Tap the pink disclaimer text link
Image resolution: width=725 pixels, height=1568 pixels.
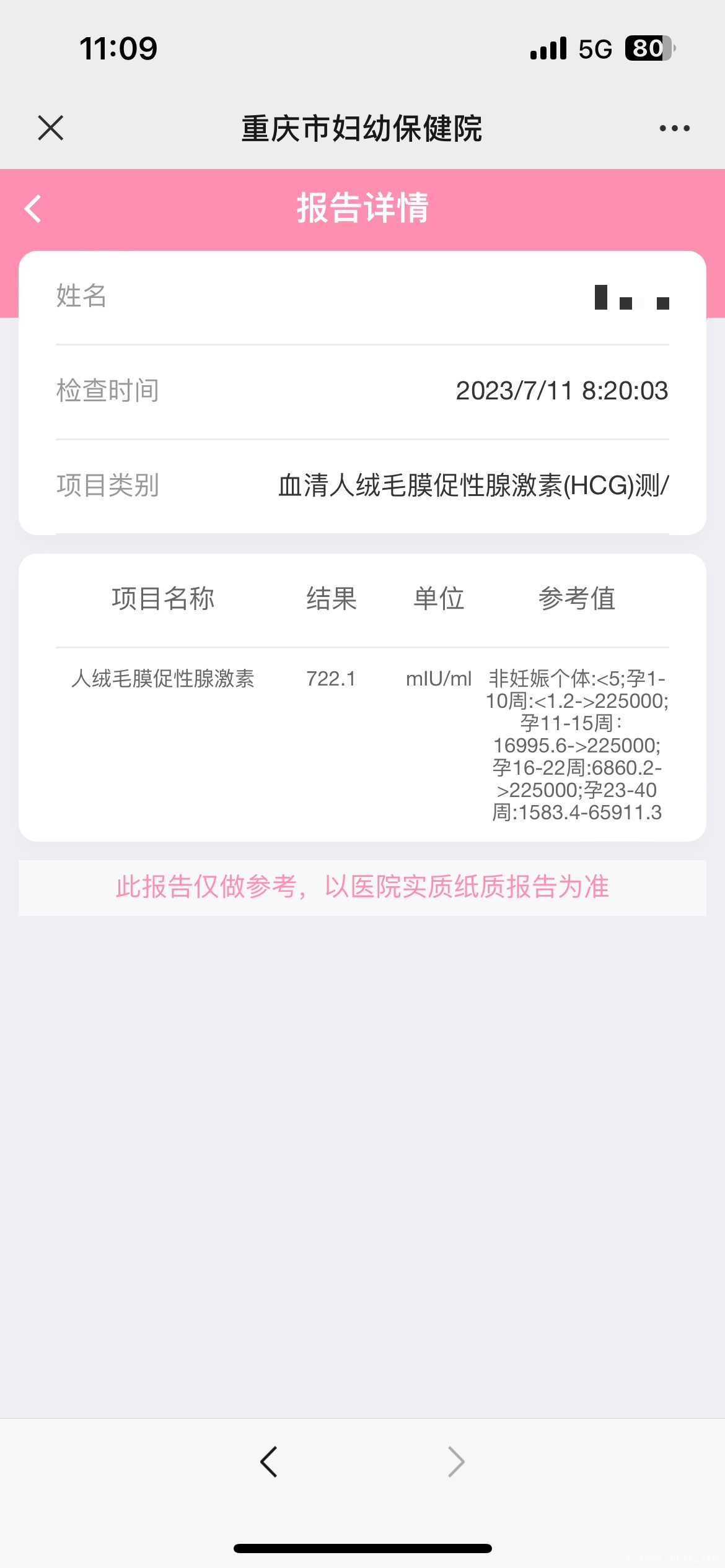click(x=362, y=887)
